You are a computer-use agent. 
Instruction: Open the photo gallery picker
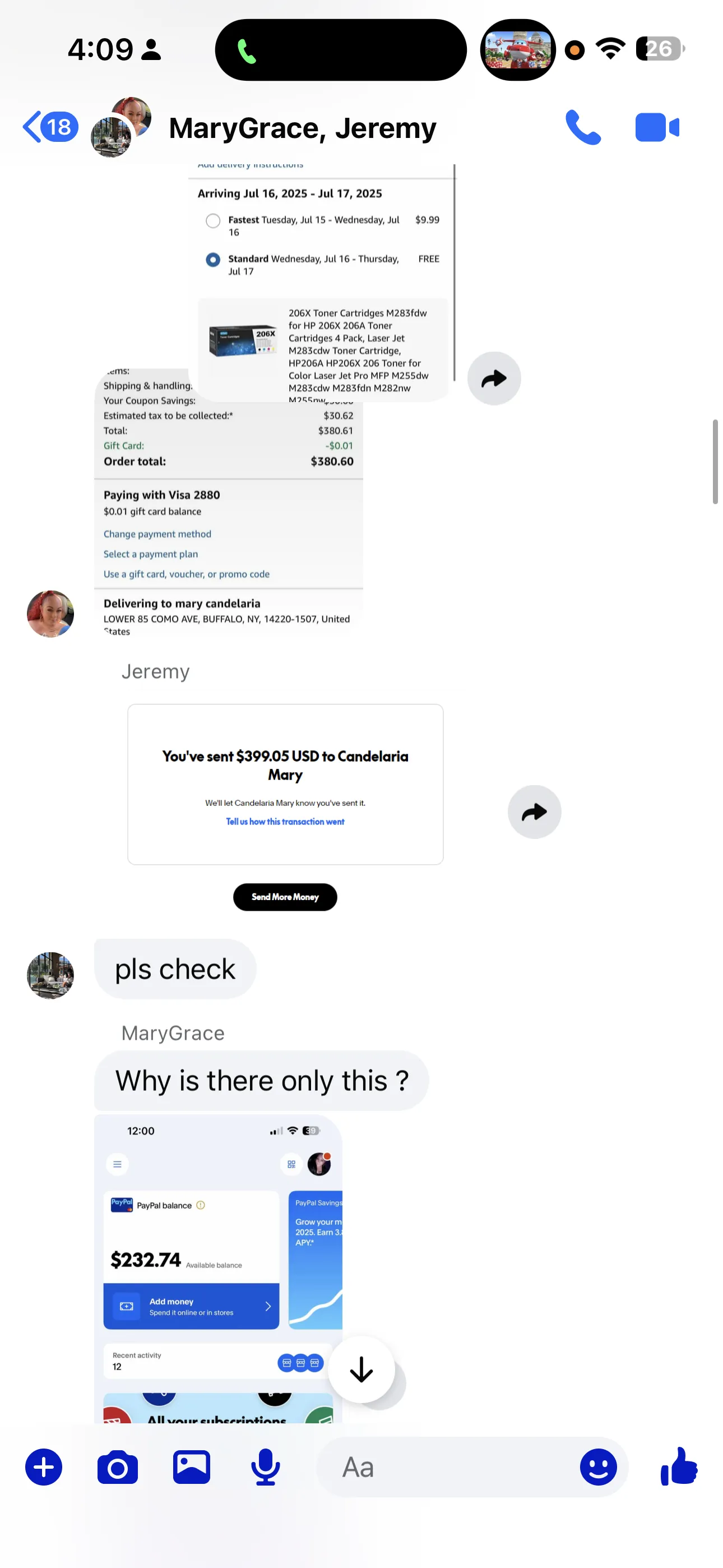coord(192,1467)
